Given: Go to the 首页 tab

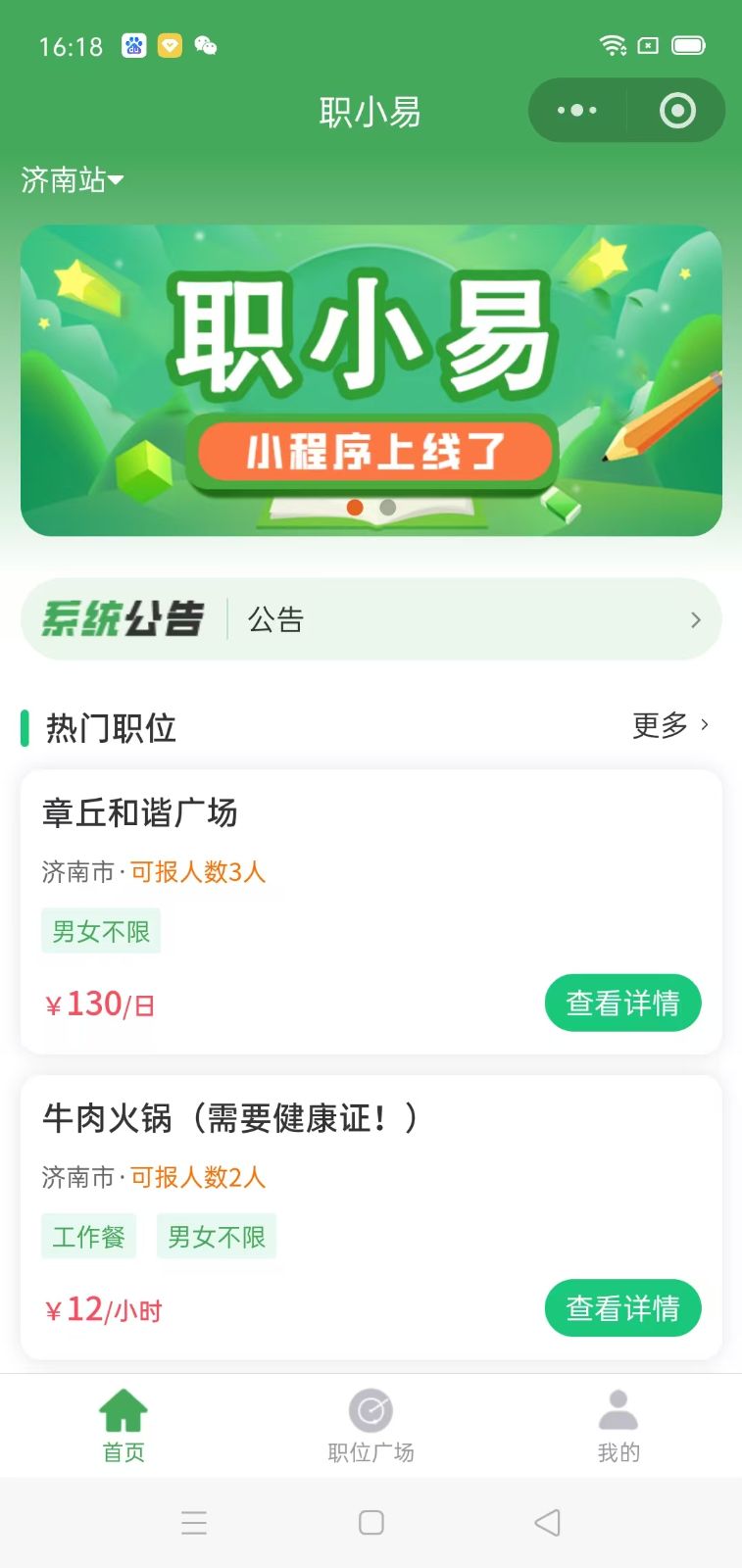Looking at the screenshot, I should [x=124, y=1426].
